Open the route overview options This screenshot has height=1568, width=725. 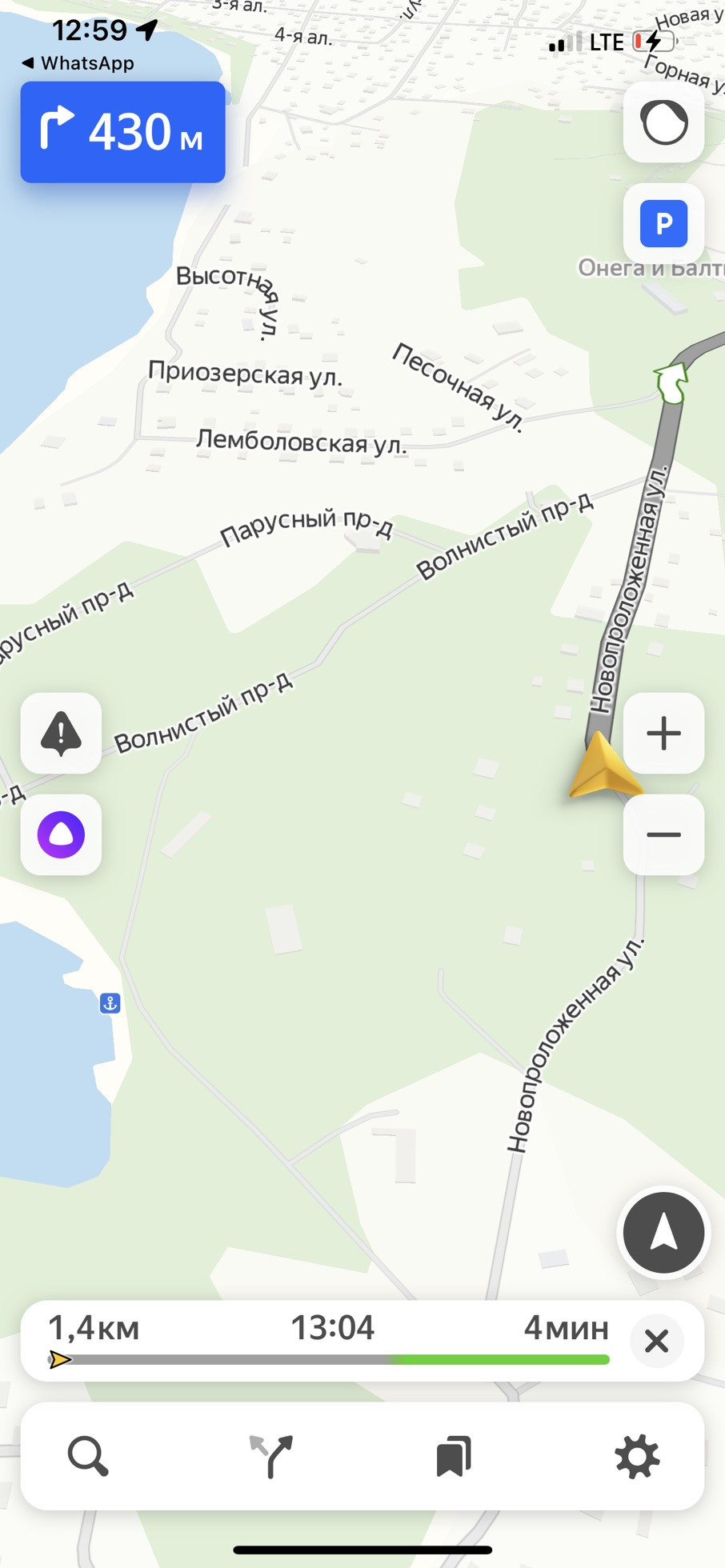coord(271,1456)
